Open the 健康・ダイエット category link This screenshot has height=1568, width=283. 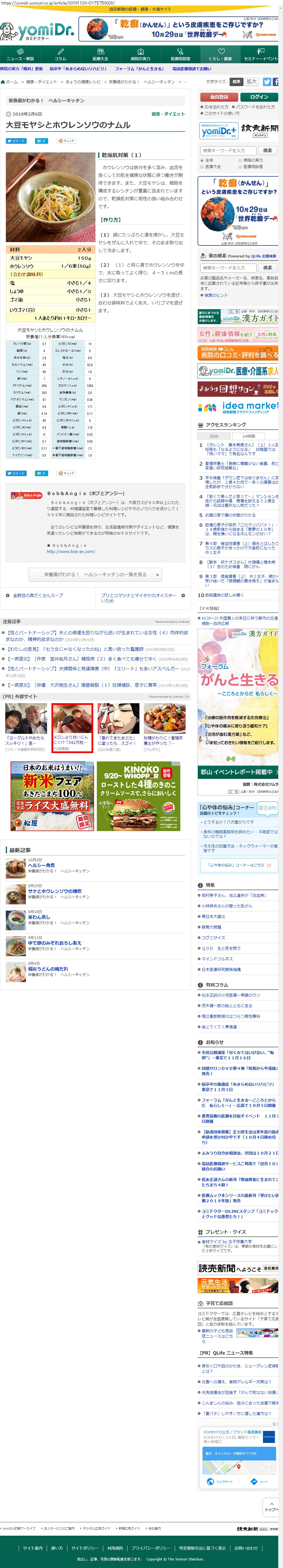(x=168, y=114)
